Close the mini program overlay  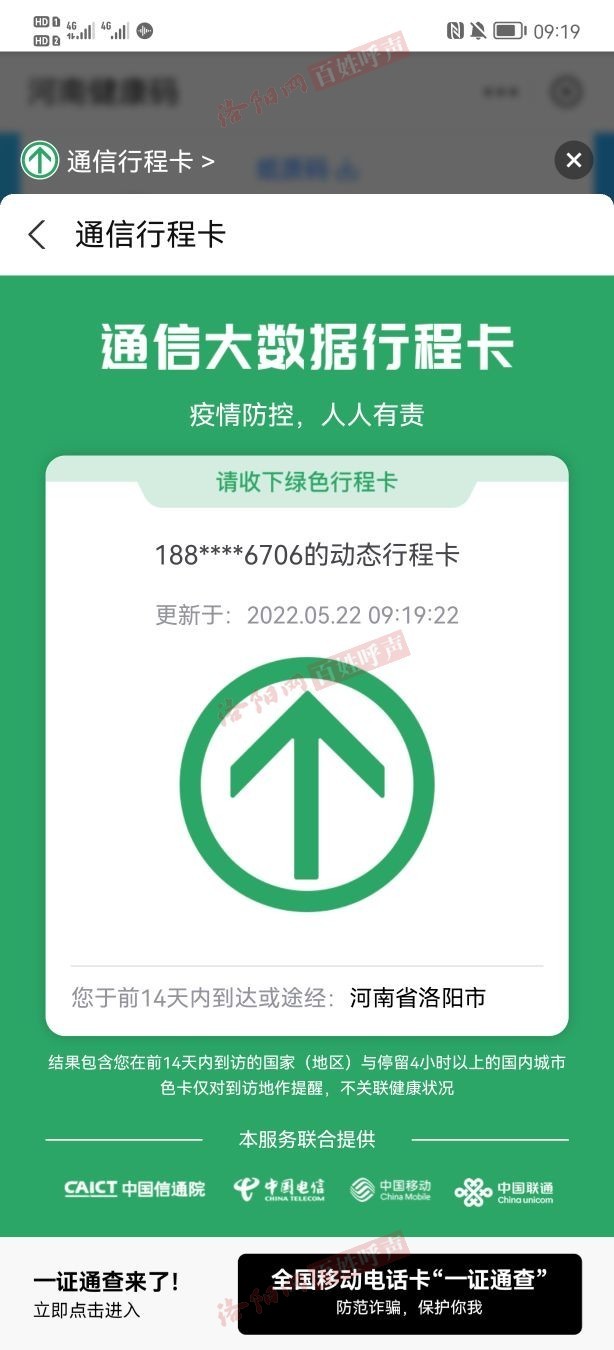(x=573, y=160)
